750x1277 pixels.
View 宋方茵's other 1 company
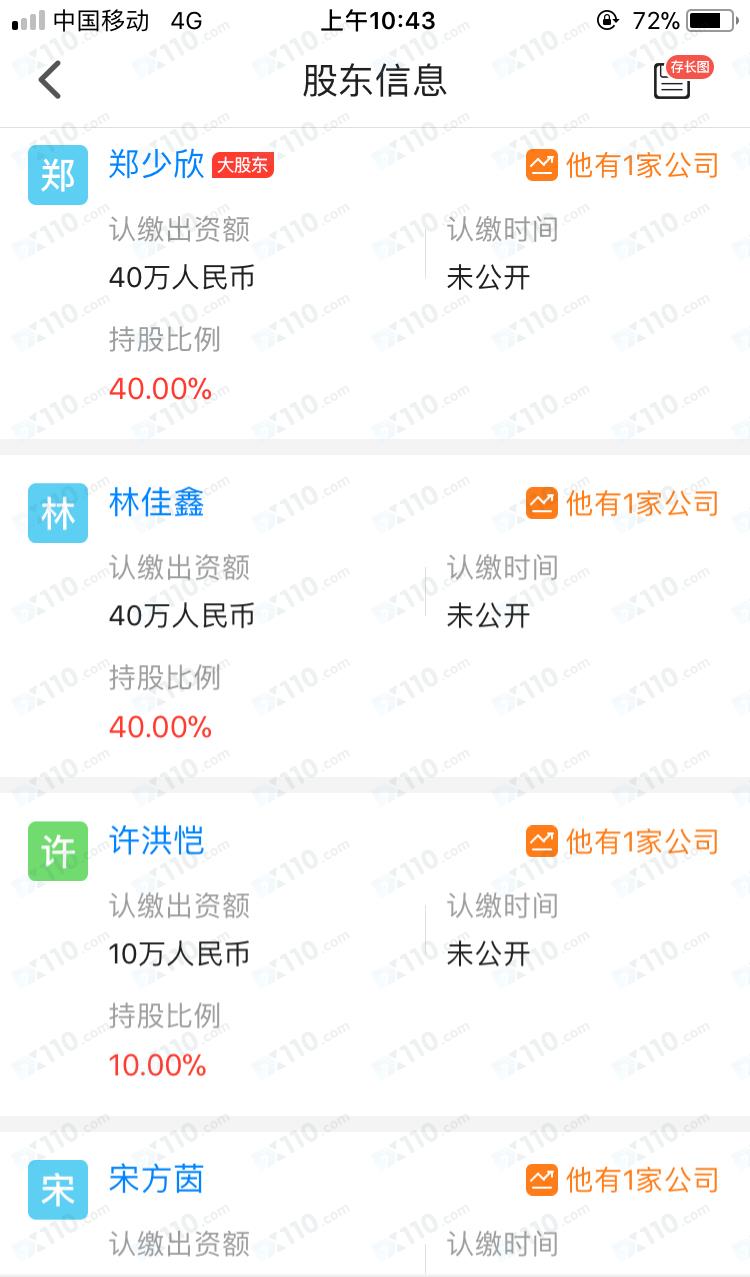(x=623, y=1179)
